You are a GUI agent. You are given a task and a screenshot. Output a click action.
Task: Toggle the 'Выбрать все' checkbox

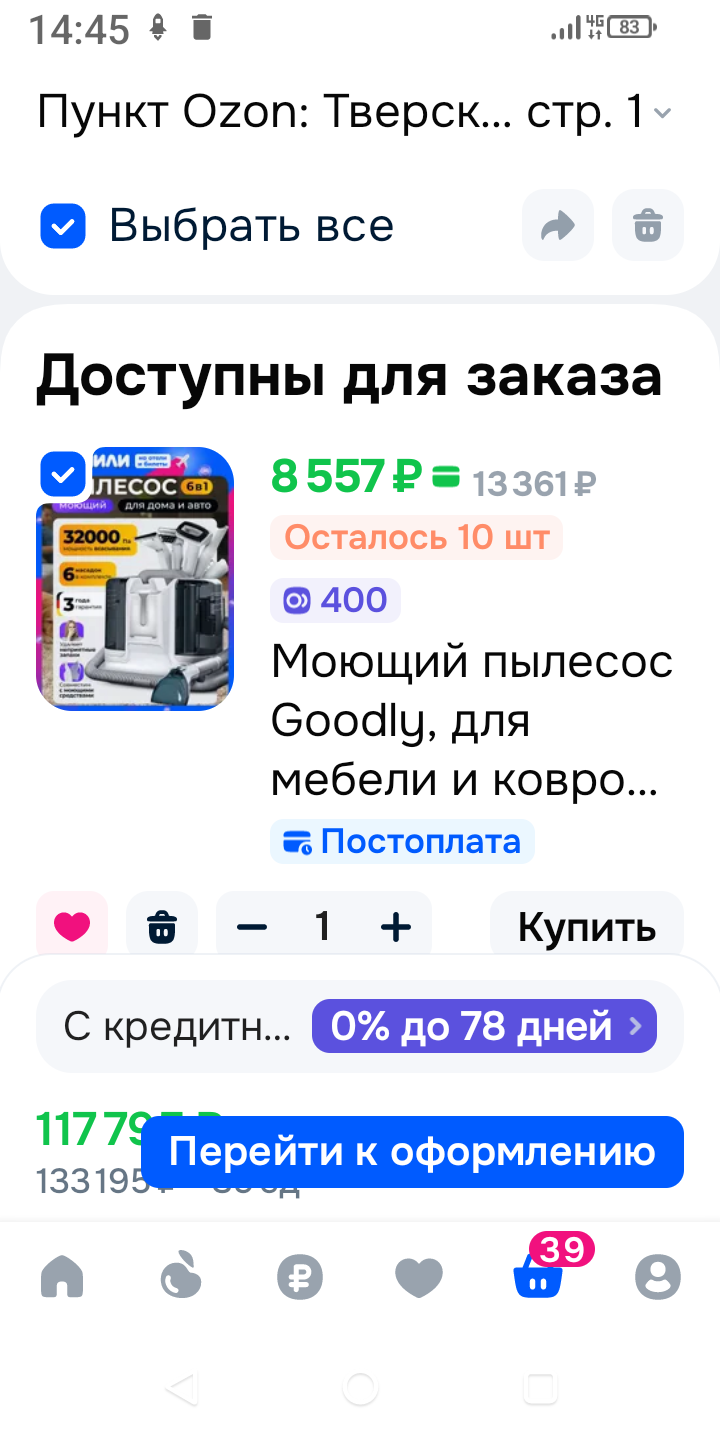pyautogui.click(x=63, y=226)
